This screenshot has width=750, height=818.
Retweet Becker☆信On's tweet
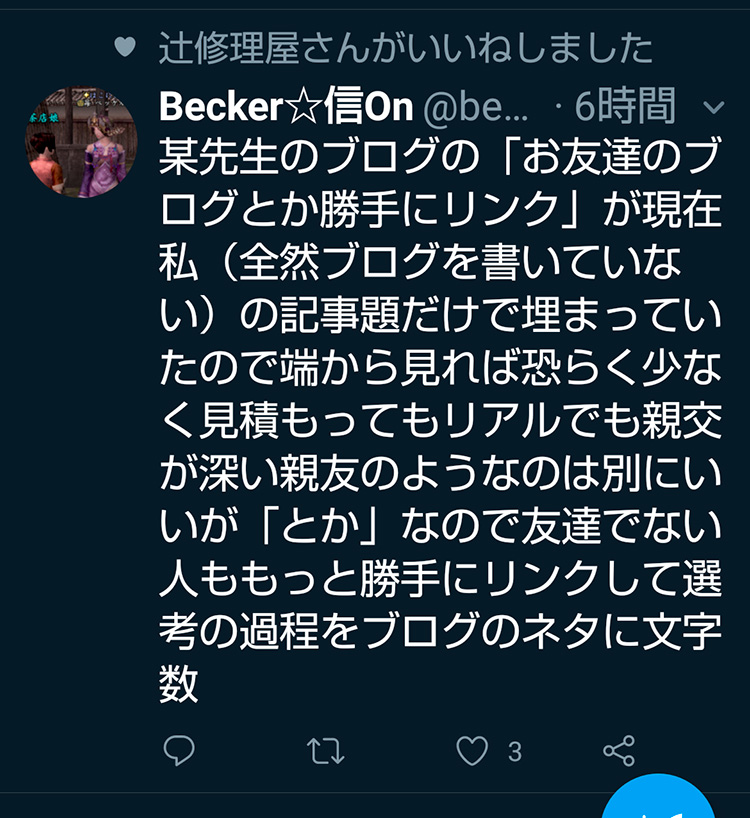pos(324,750)
